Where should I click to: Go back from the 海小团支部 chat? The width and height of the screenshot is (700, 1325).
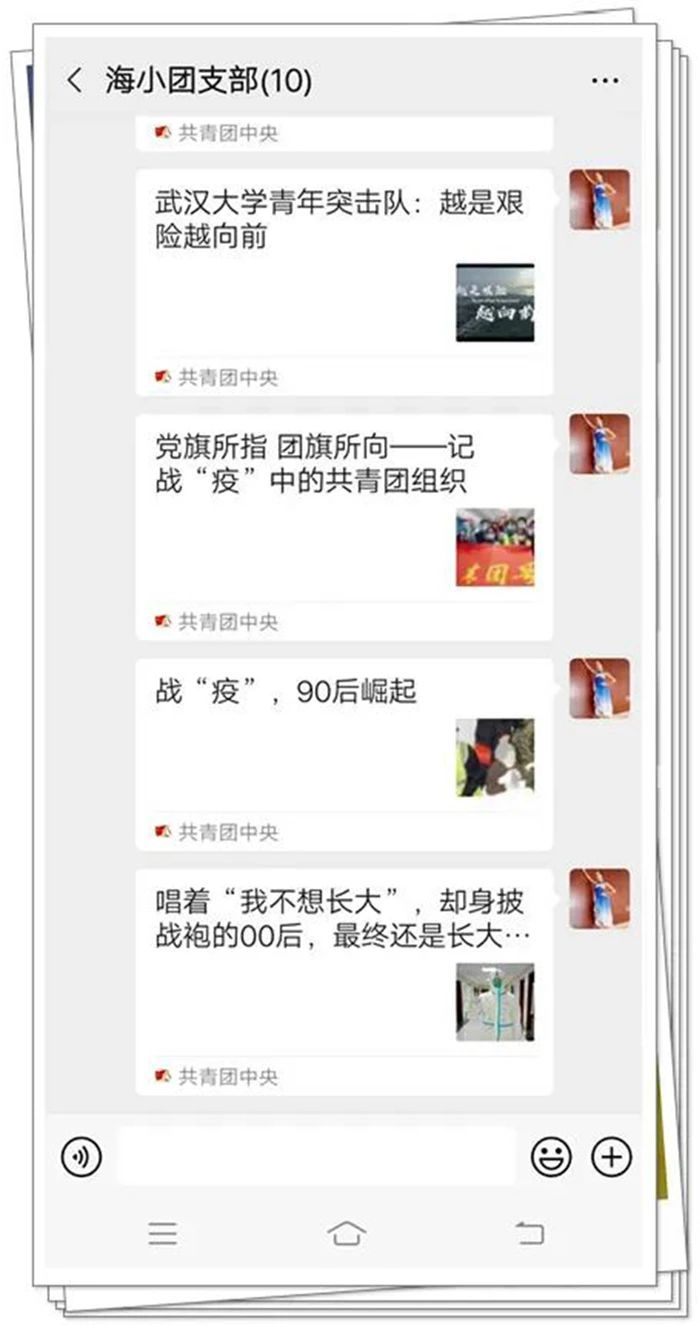pyautogui.click(x=75, y=81)
